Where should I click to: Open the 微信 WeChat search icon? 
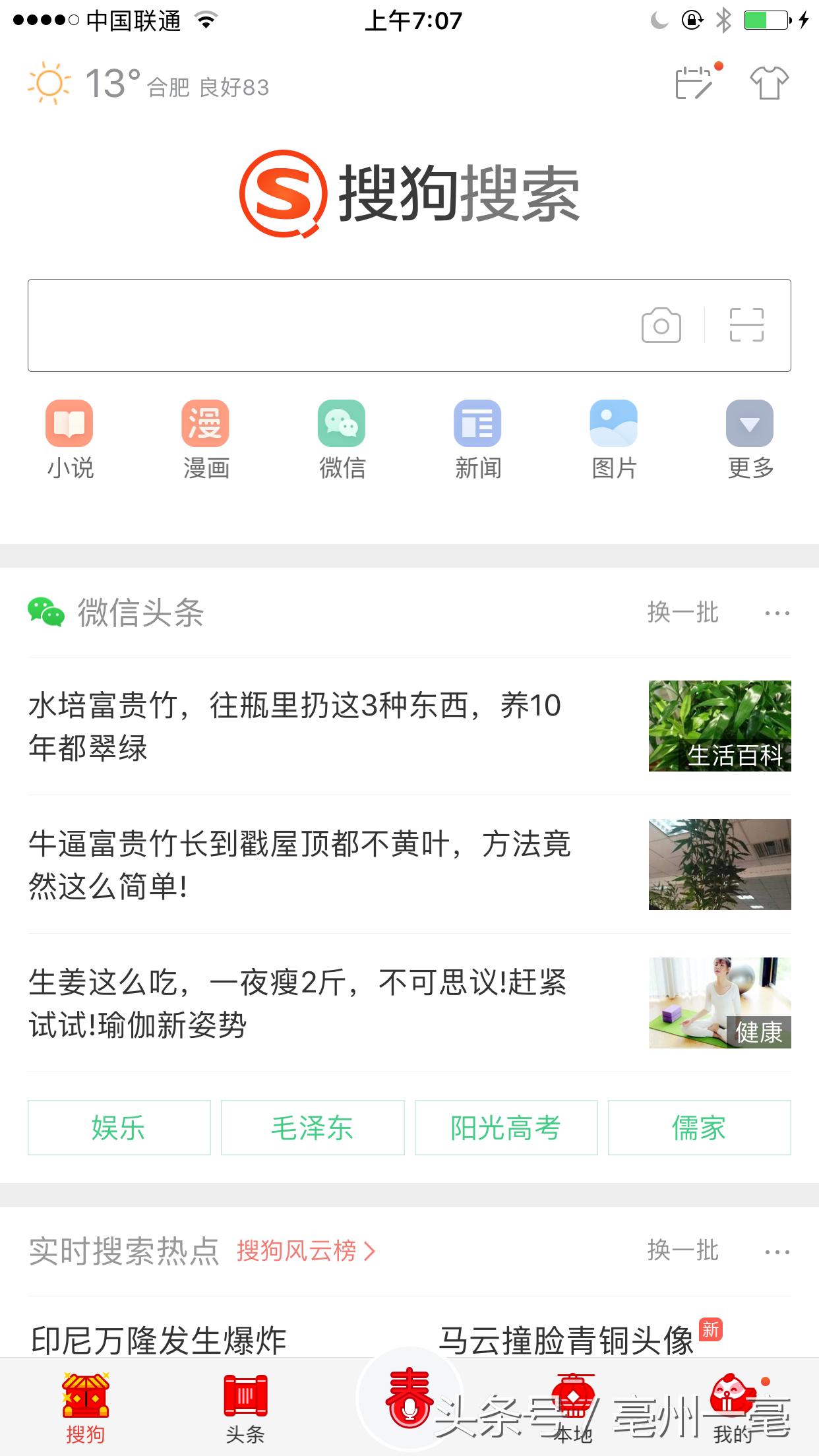pyautogui.click(x=341, y=425)
